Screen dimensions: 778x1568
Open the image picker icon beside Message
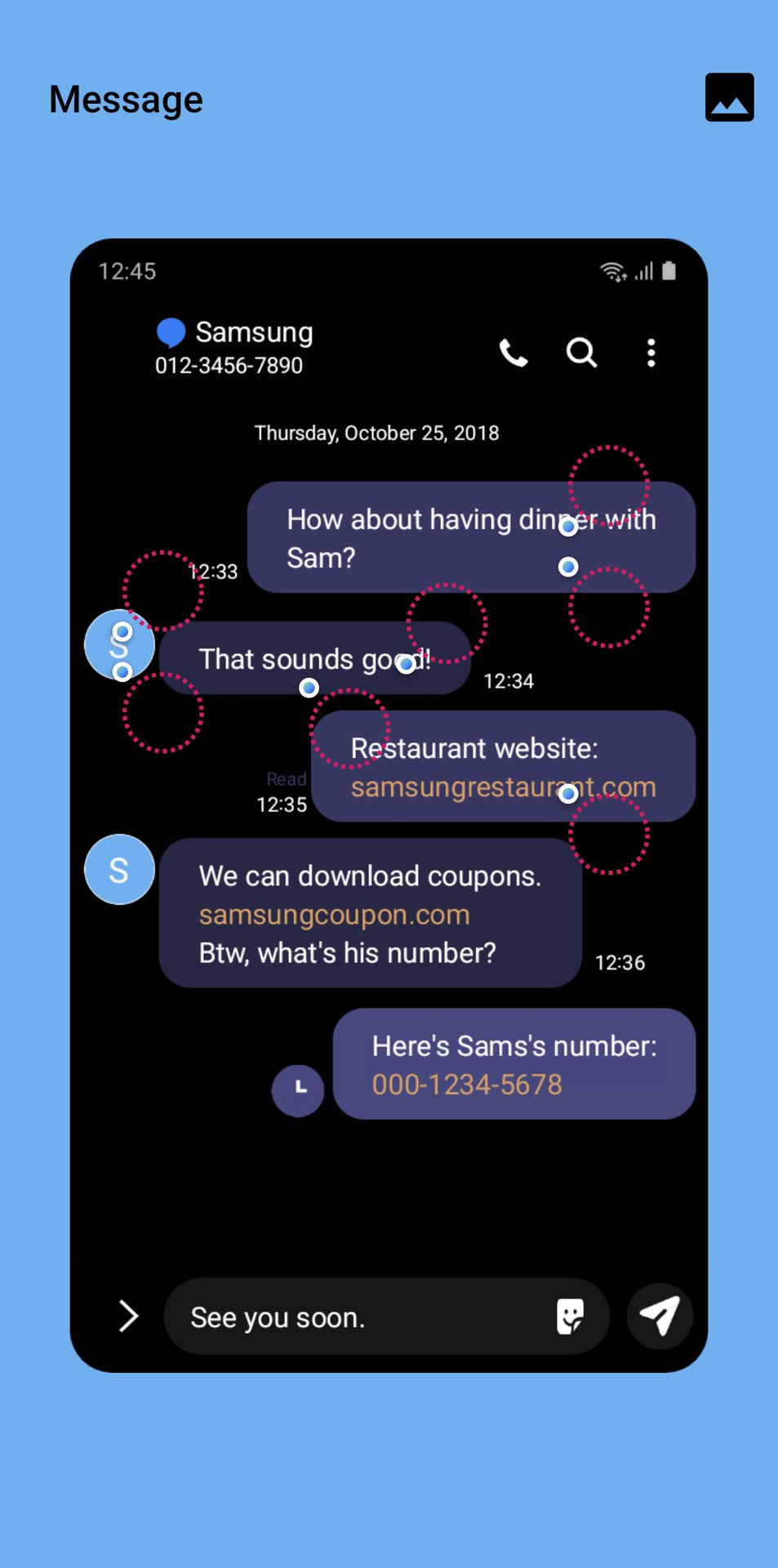tap(729, 97)
